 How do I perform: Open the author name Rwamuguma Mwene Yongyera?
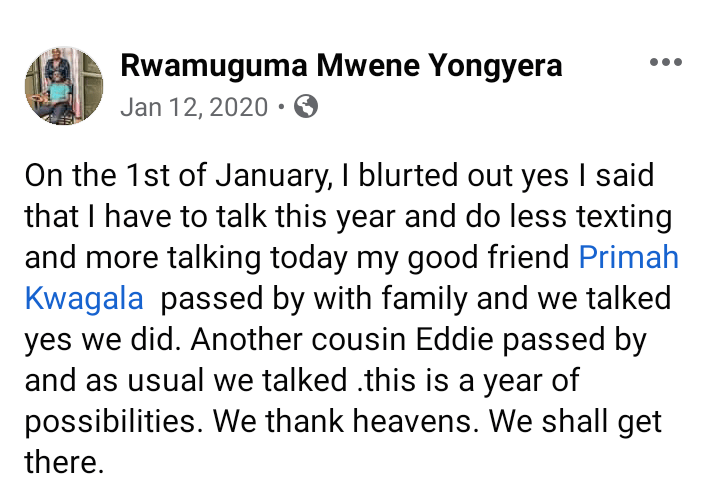340,66
